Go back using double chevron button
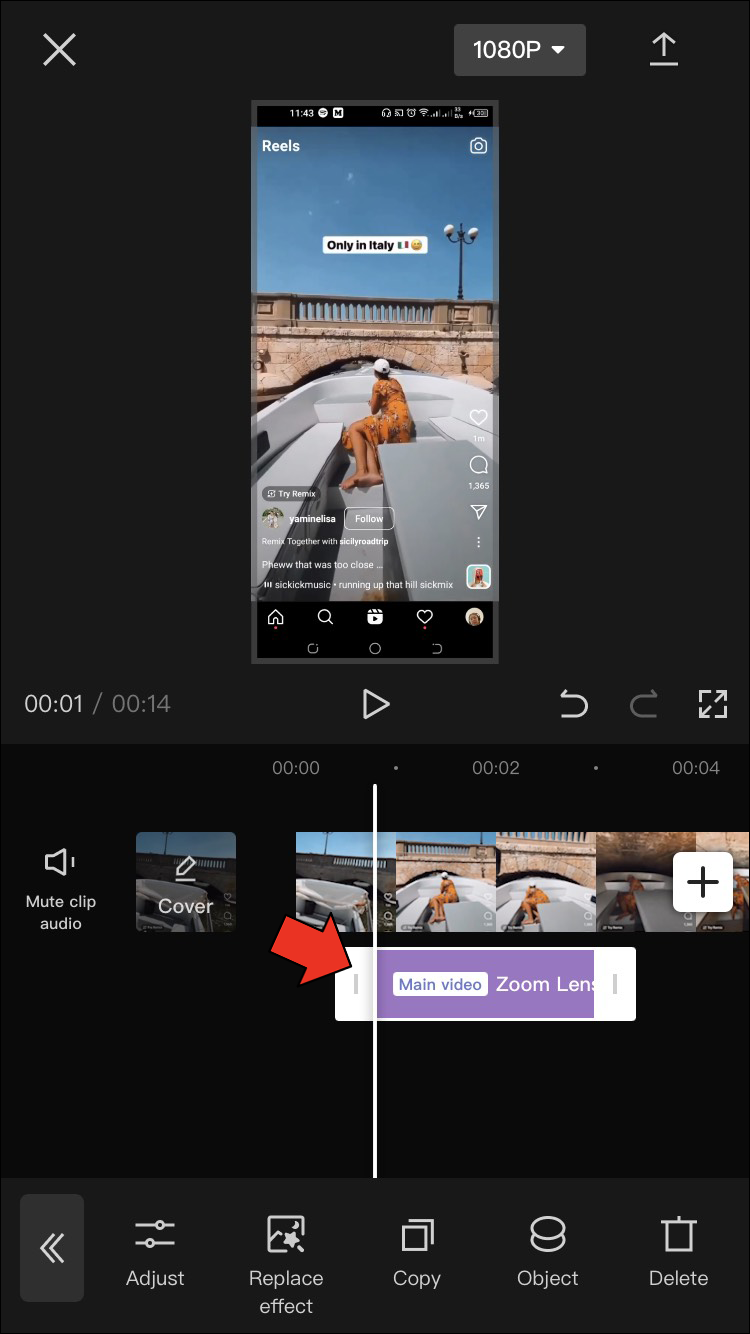This screenshot has height=1334, width=750. pos(52,1247)
